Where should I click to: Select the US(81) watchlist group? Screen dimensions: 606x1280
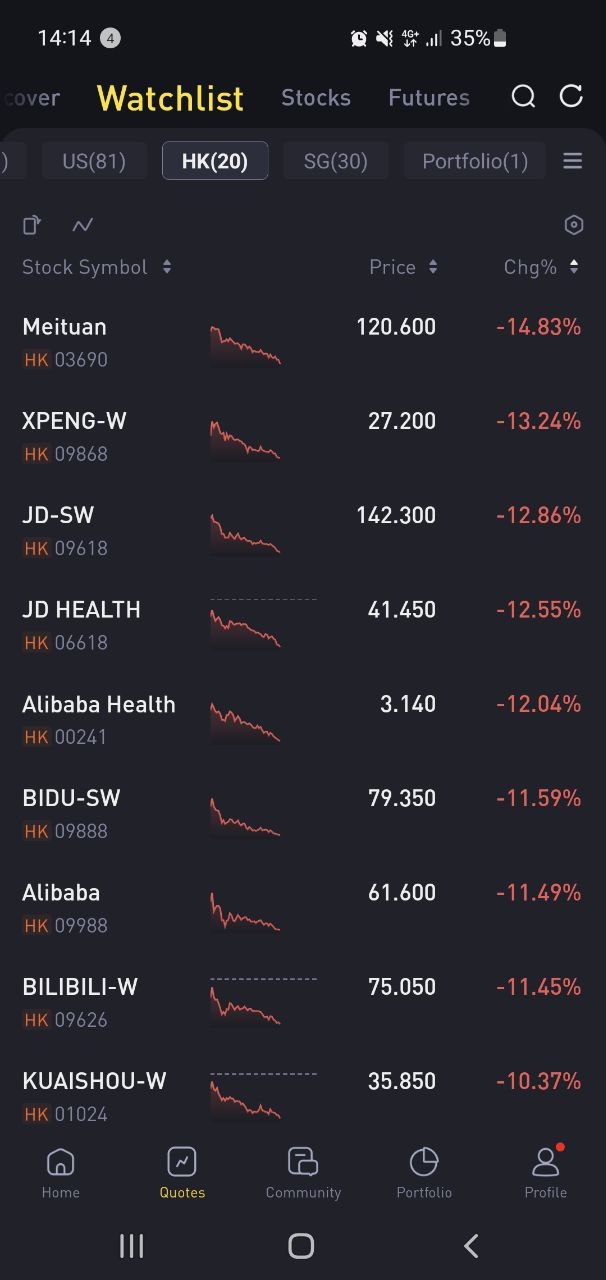coord(94,161)
